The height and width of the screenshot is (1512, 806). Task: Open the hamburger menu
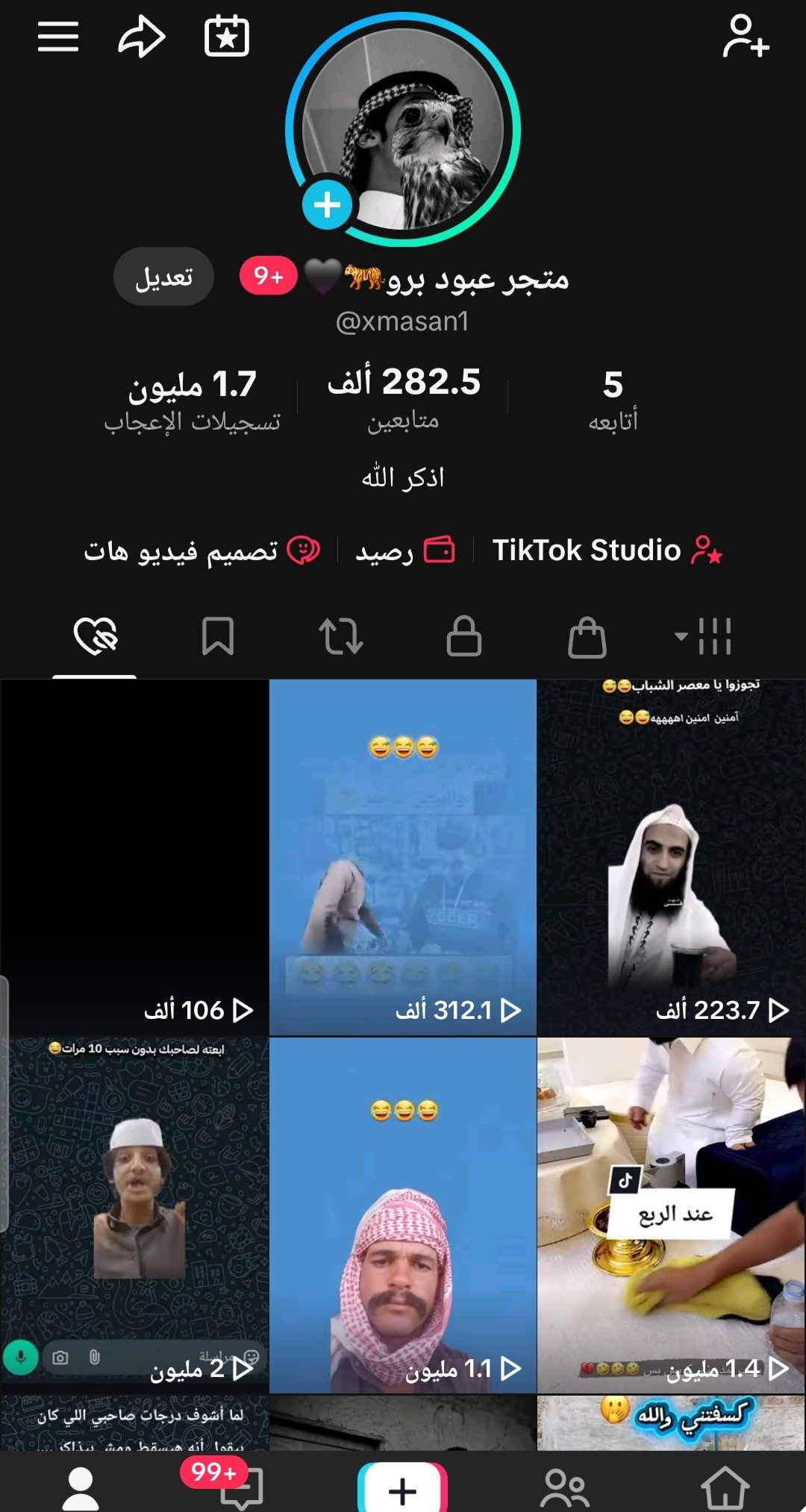coord(58,37)
